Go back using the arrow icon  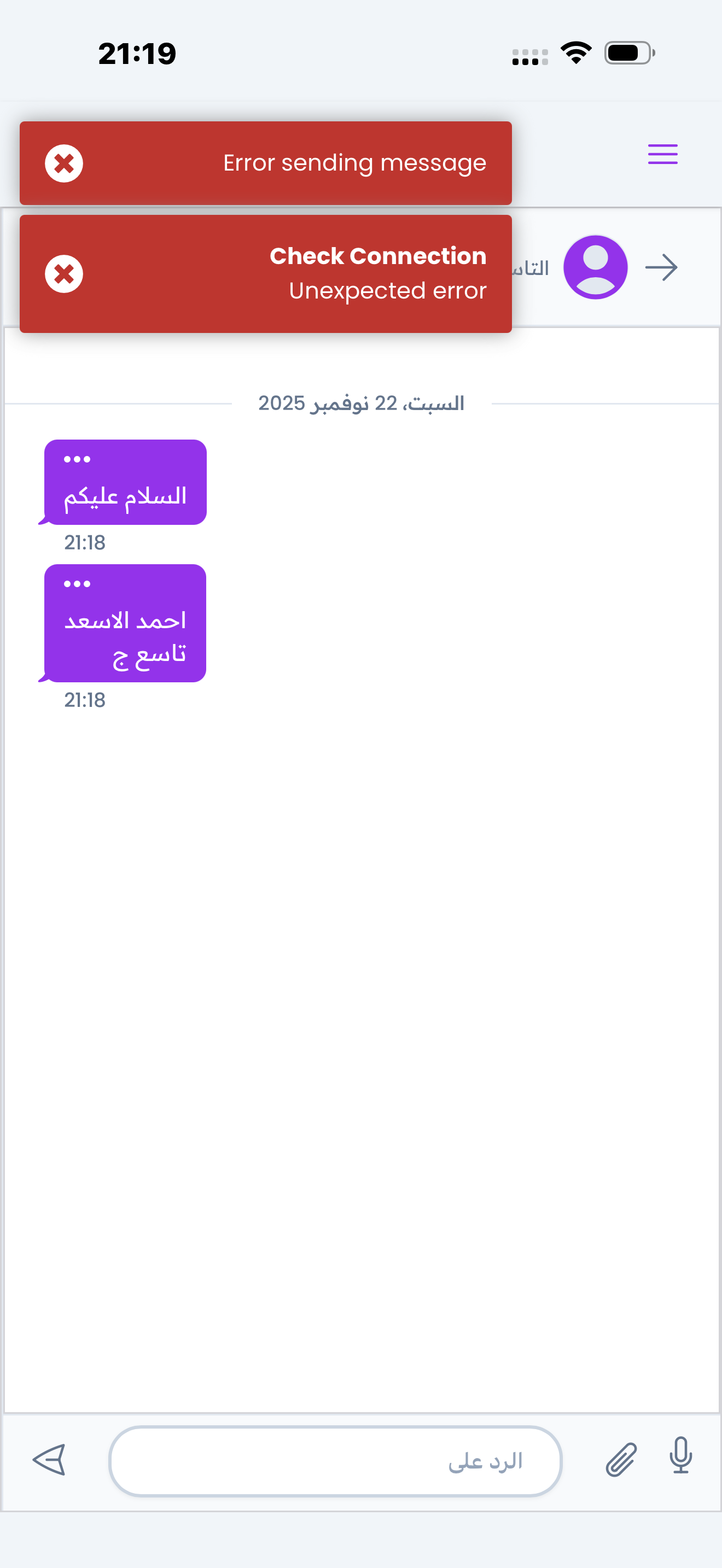[661, 268]
